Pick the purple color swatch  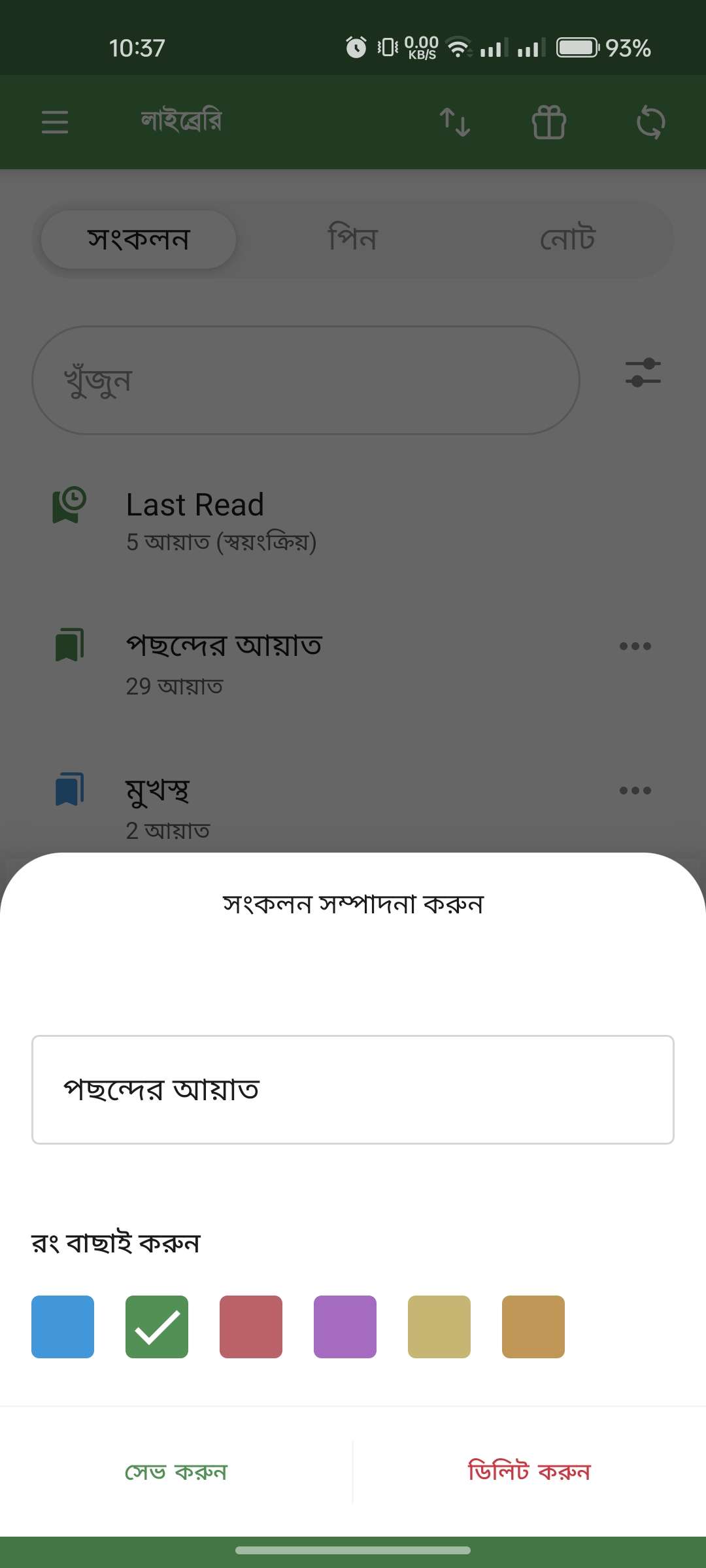tap(345, 1326)
